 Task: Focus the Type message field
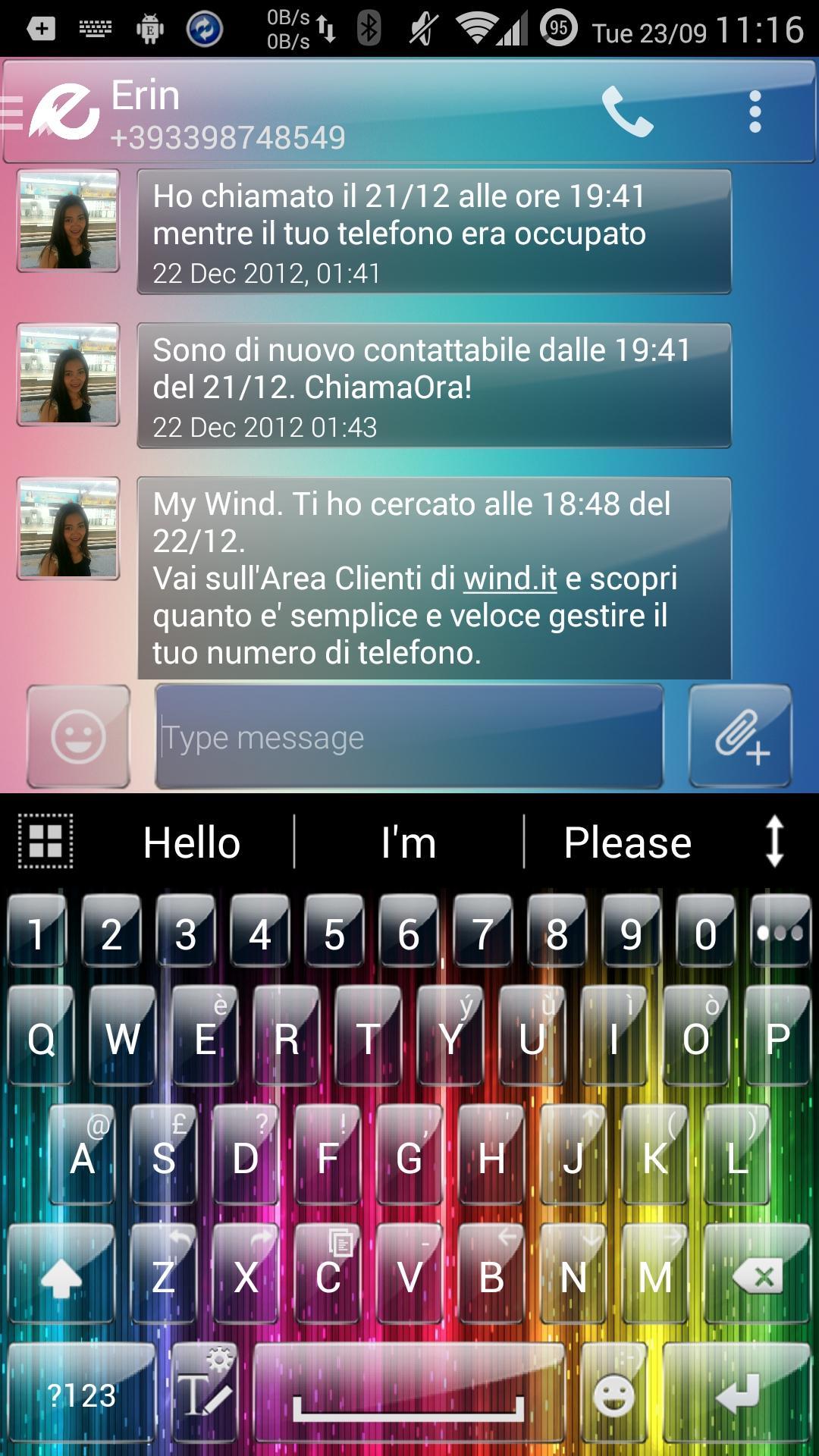click(x=409, y=736)
